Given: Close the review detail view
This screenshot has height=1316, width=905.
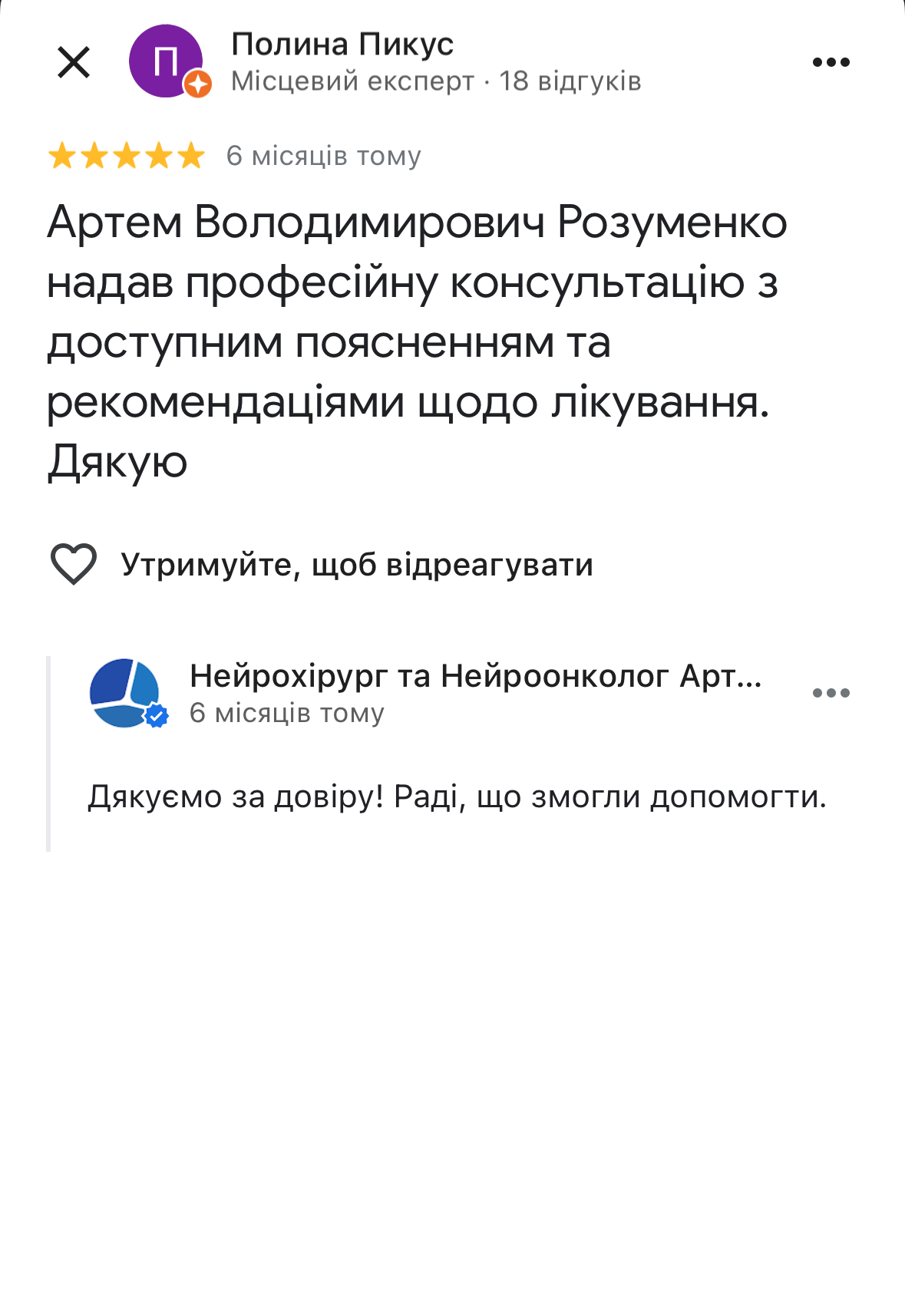Looking at the screenshot, I should (x=74, y=62).
